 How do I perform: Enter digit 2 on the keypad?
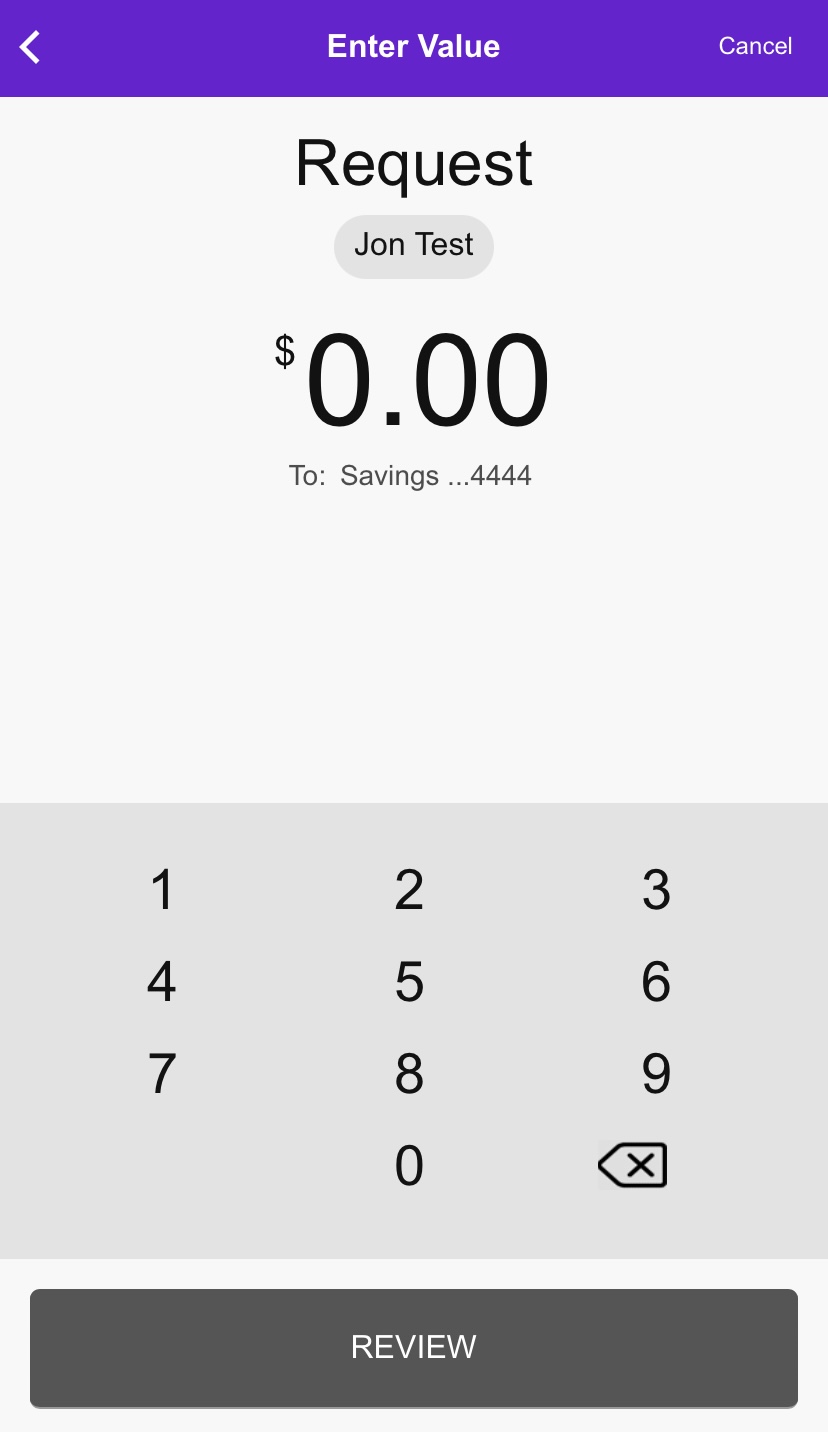point(409,890)
